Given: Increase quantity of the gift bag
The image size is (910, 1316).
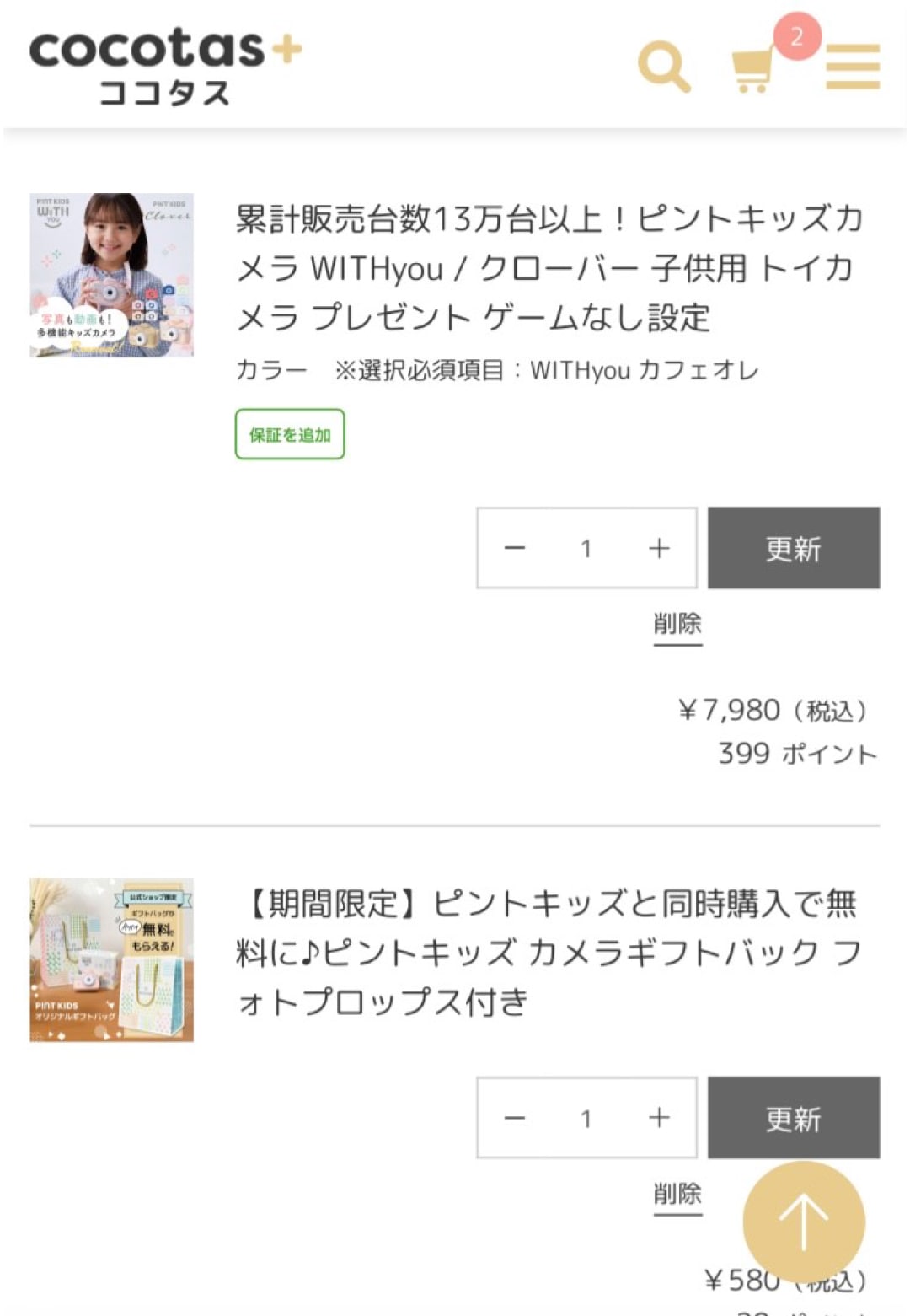Looking at the screenshot, I should [x=659, y=1118].
